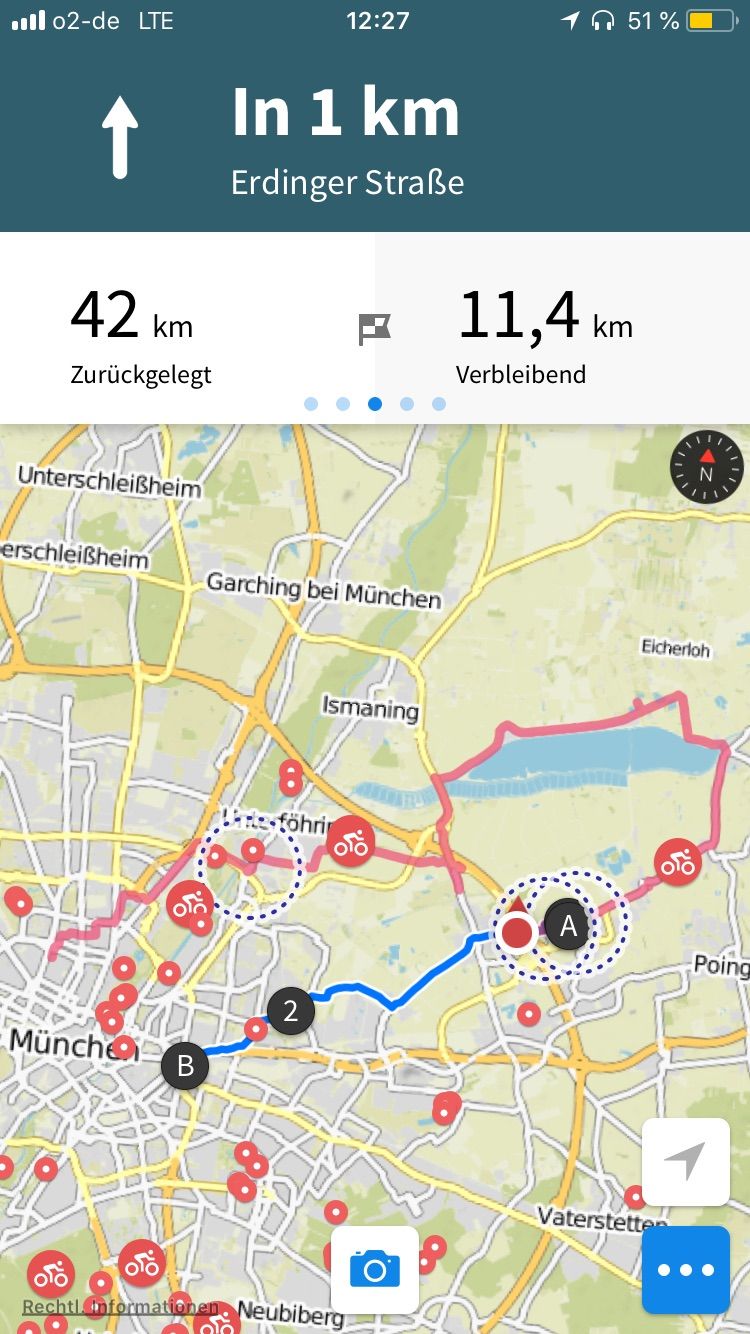Screen dimensions: 750x1334
Task: Select waypoint marker 2 on the route
Action: pyautogui.click(x=291, y=1010)
